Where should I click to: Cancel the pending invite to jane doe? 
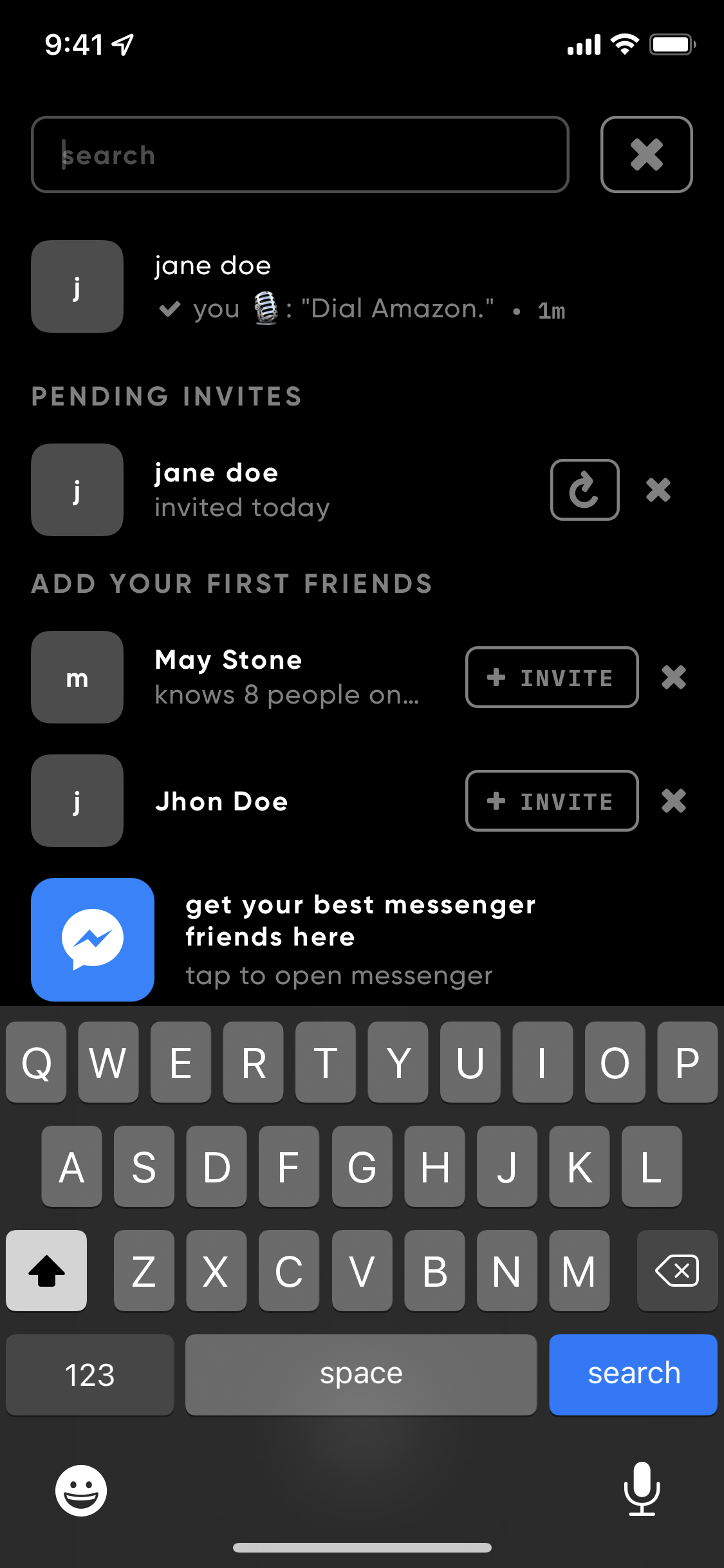coord(658,490)
